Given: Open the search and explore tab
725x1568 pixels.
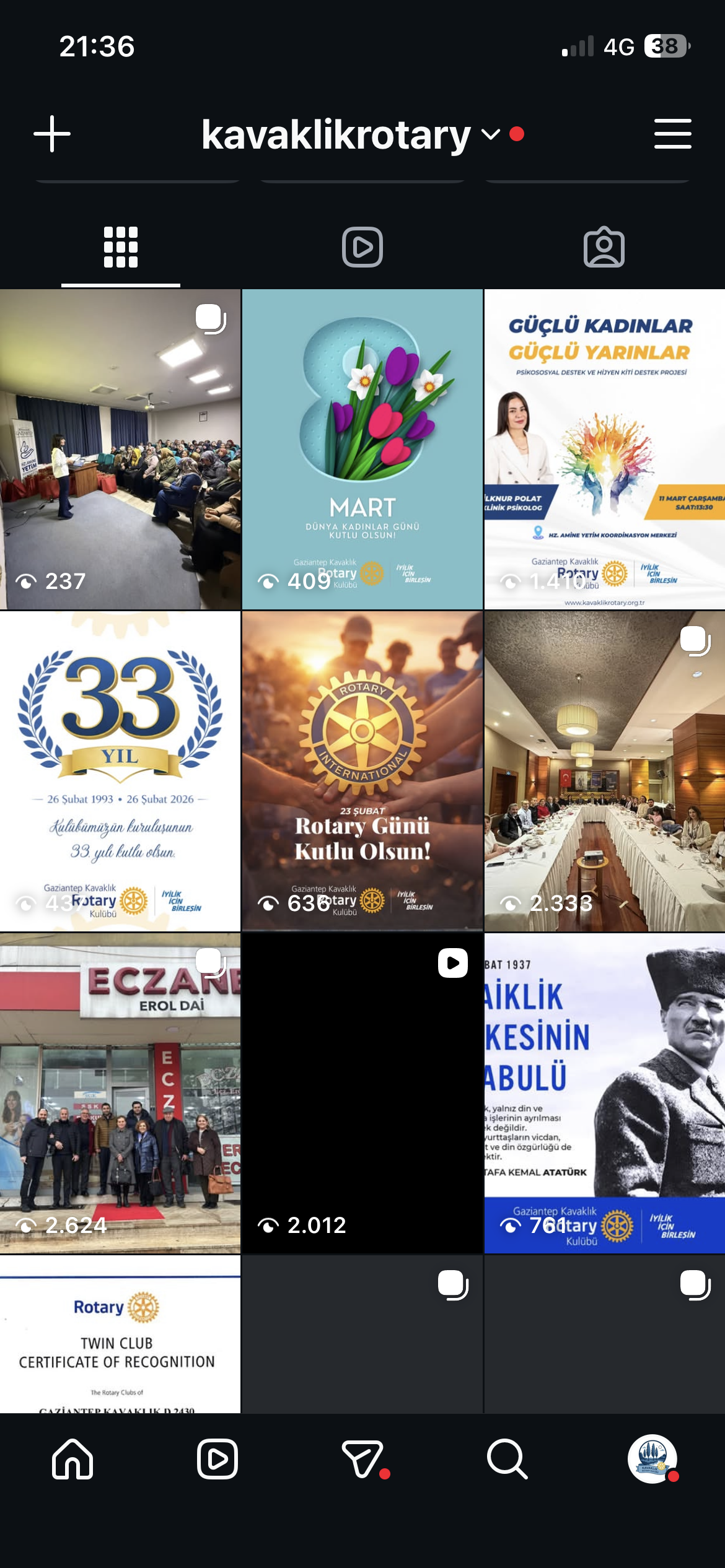Looking at the screenshot, I should click(507, 1459).
